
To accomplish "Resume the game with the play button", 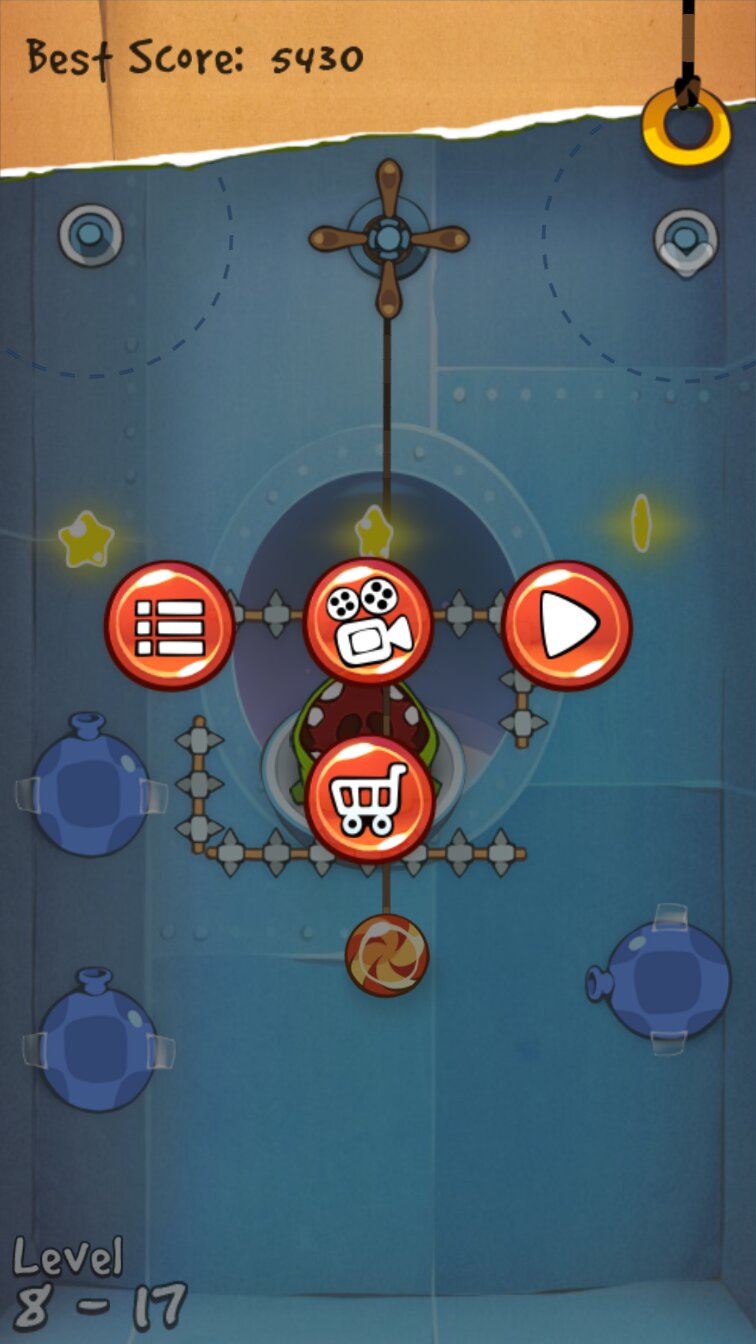I will click(x=566, y=626).
